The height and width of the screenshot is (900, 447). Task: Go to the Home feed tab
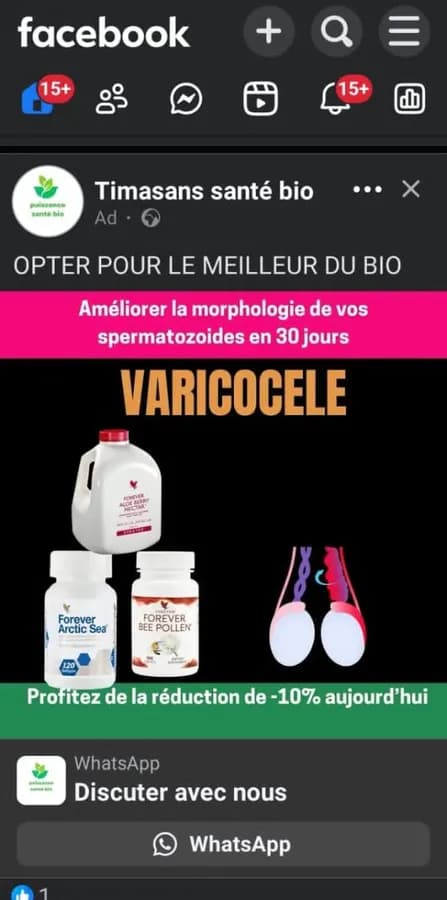tap(40, 98)
